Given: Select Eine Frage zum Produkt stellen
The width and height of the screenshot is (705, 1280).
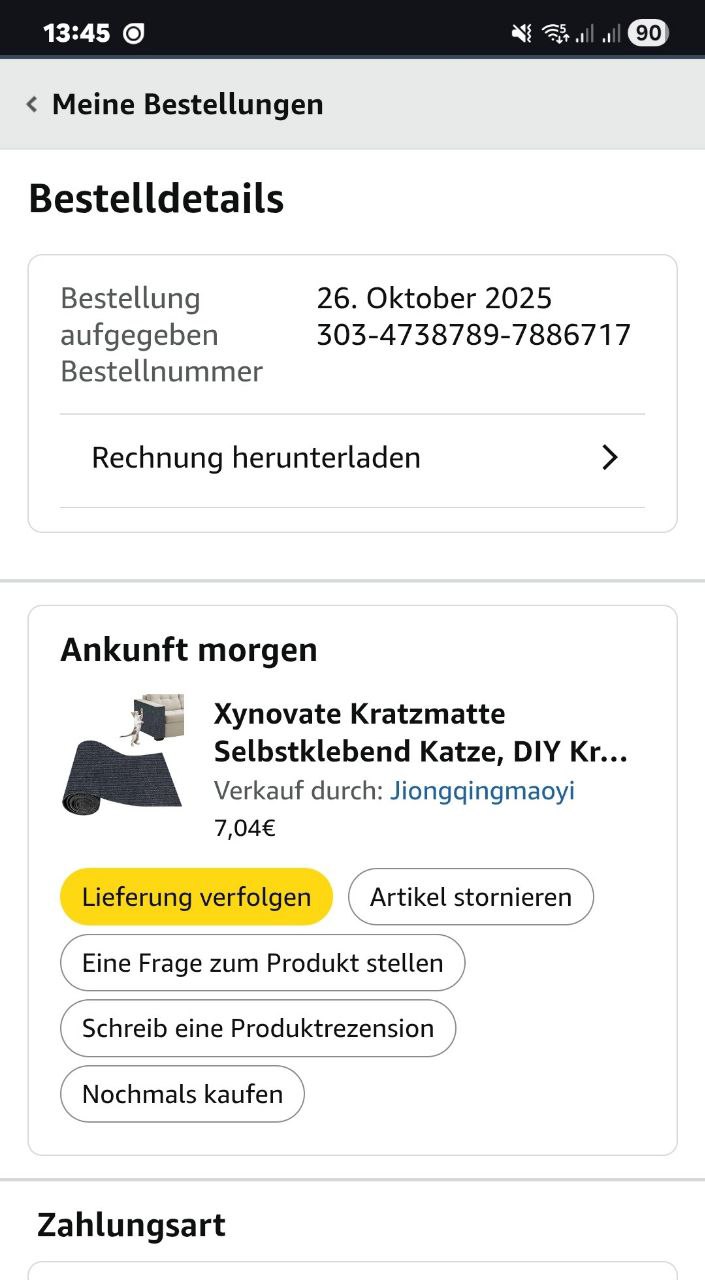Looking at the screenshot, I should coord(262,963).
